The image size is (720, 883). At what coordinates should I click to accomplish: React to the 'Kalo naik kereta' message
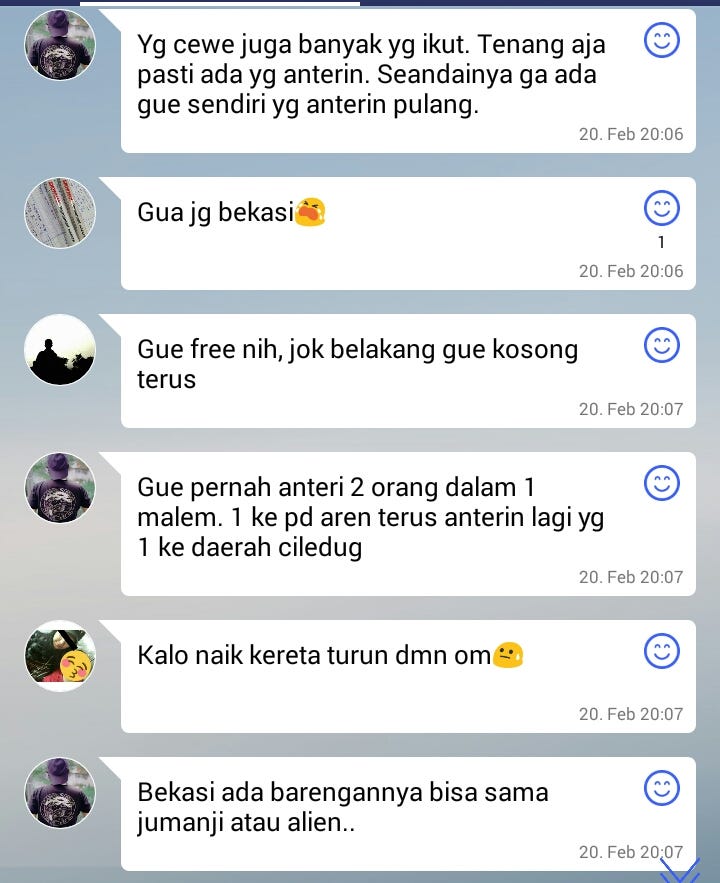click(661, 652)
